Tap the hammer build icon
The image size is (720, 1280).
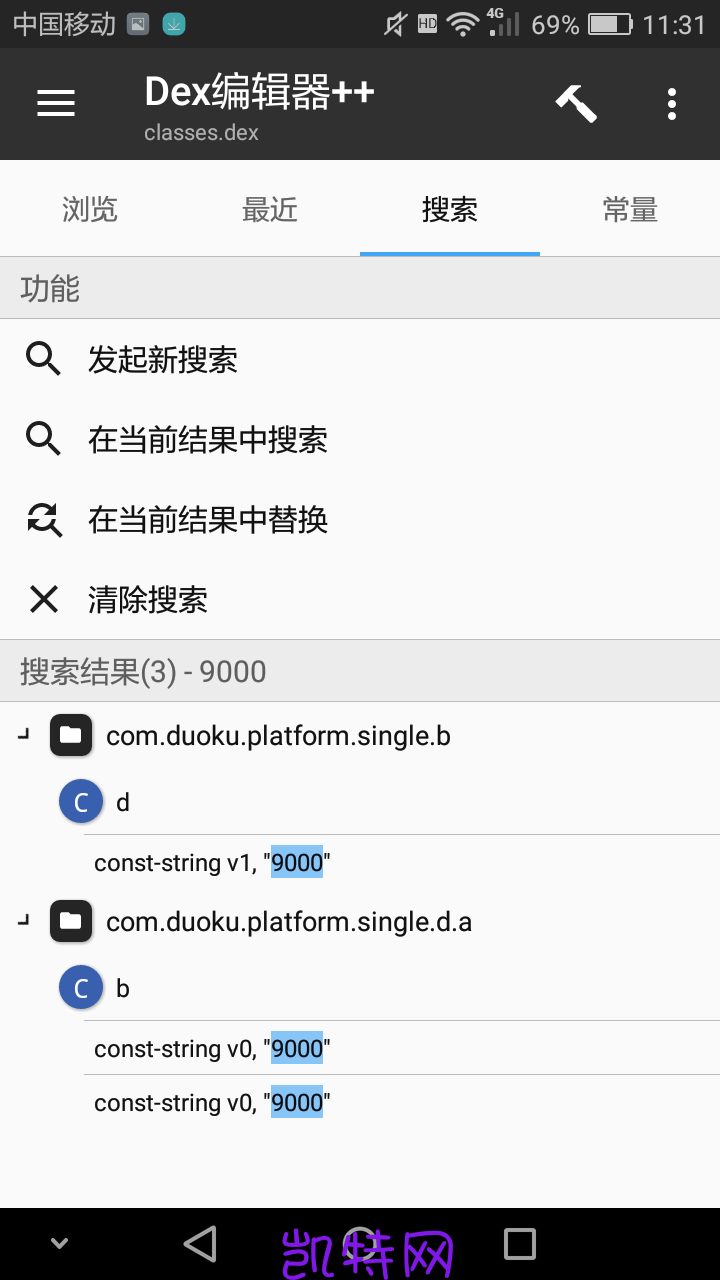coord(576,103)
